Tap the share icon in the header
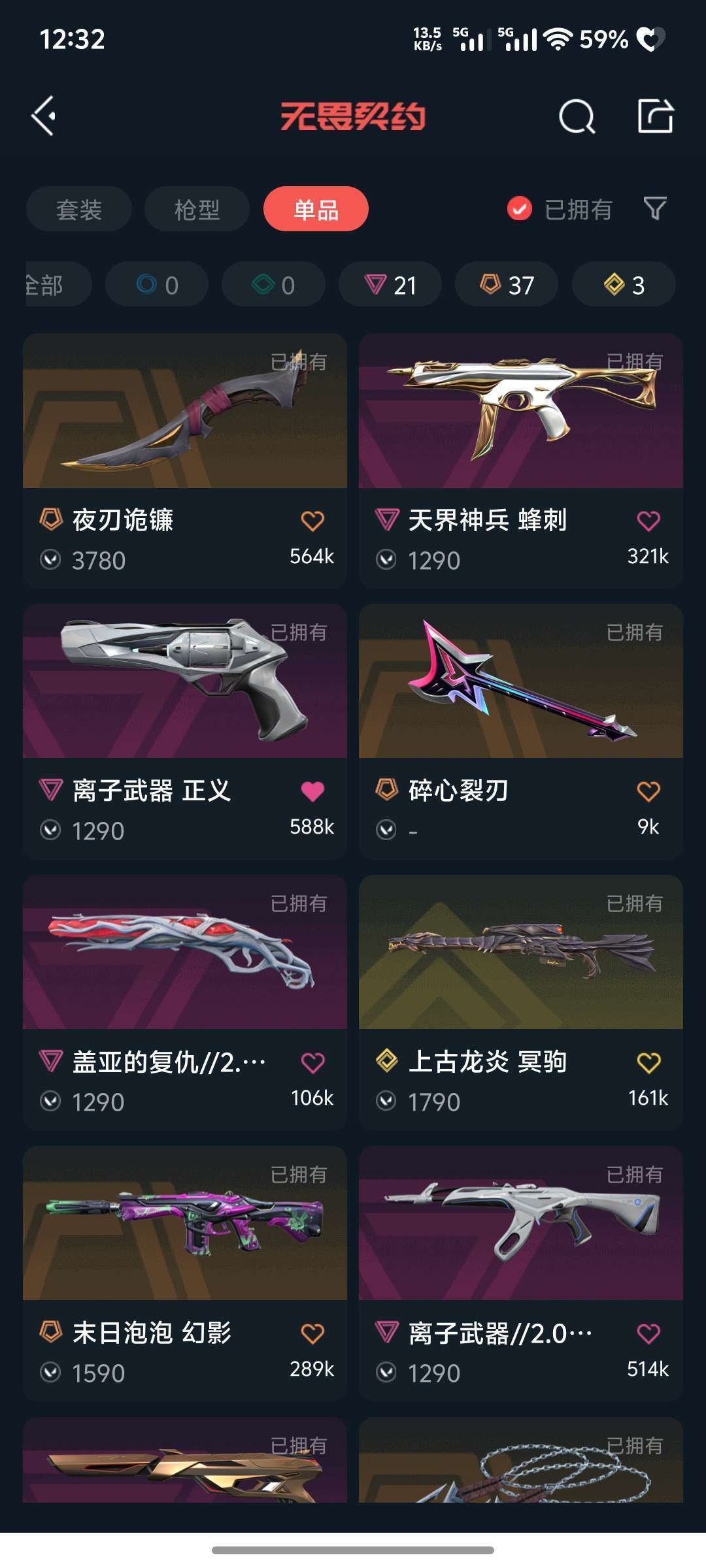Screen dimensions: 706x1568 pos(655,116)
